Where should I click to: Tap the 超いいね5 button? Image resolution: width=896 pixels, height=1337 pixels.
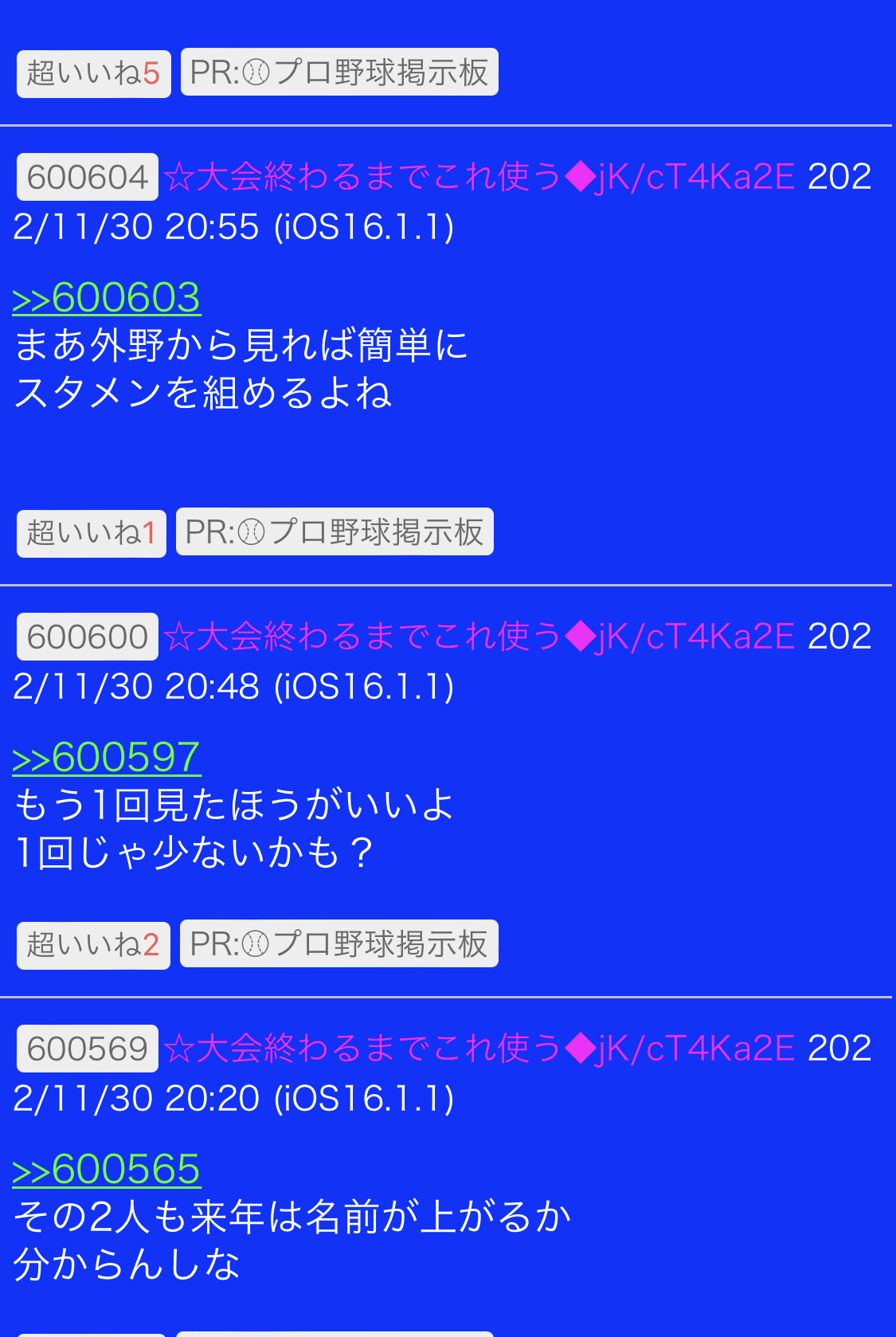pyautogui.click(x=94, y=73)
